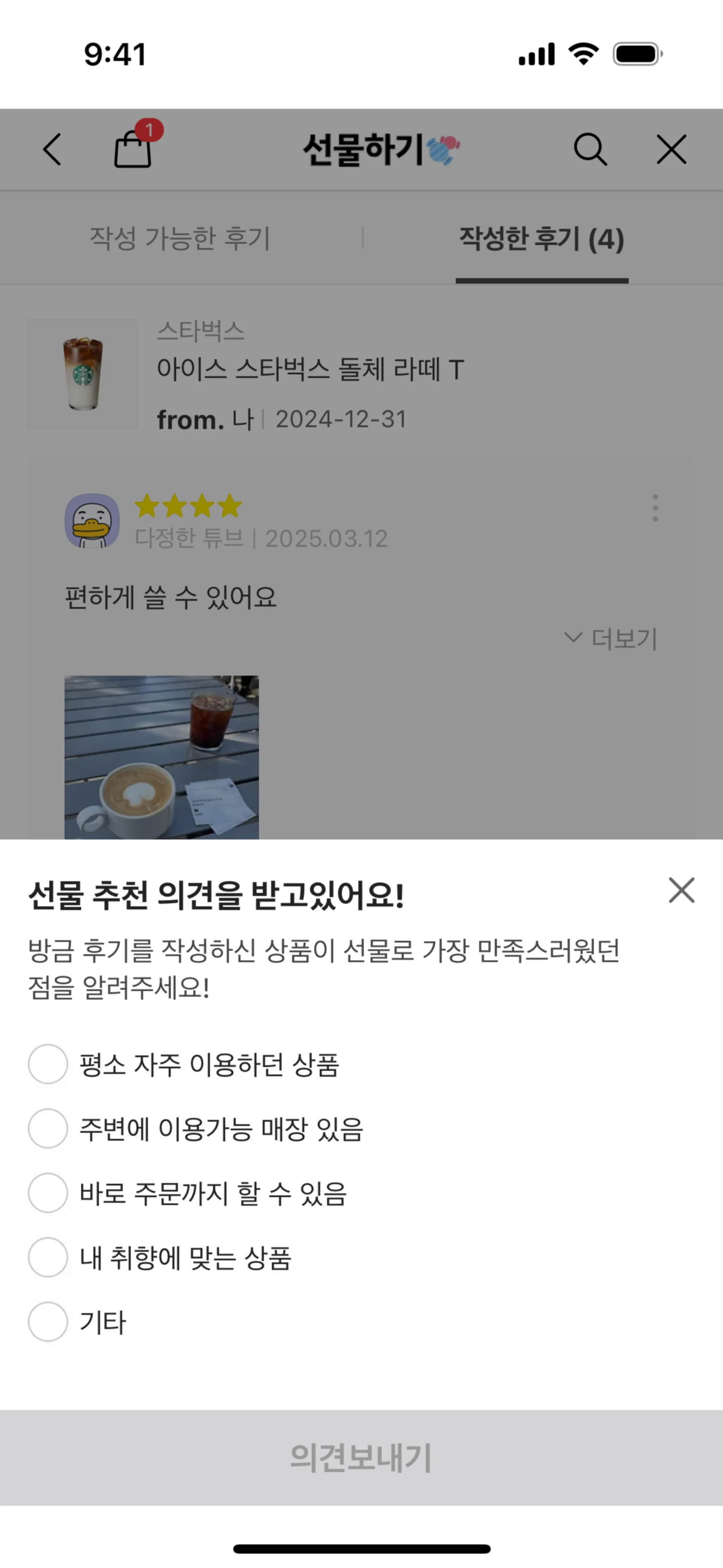Open the review's three-dot overflow menu
Viewport: 723px width, 1568px height.
click(655, 507)
